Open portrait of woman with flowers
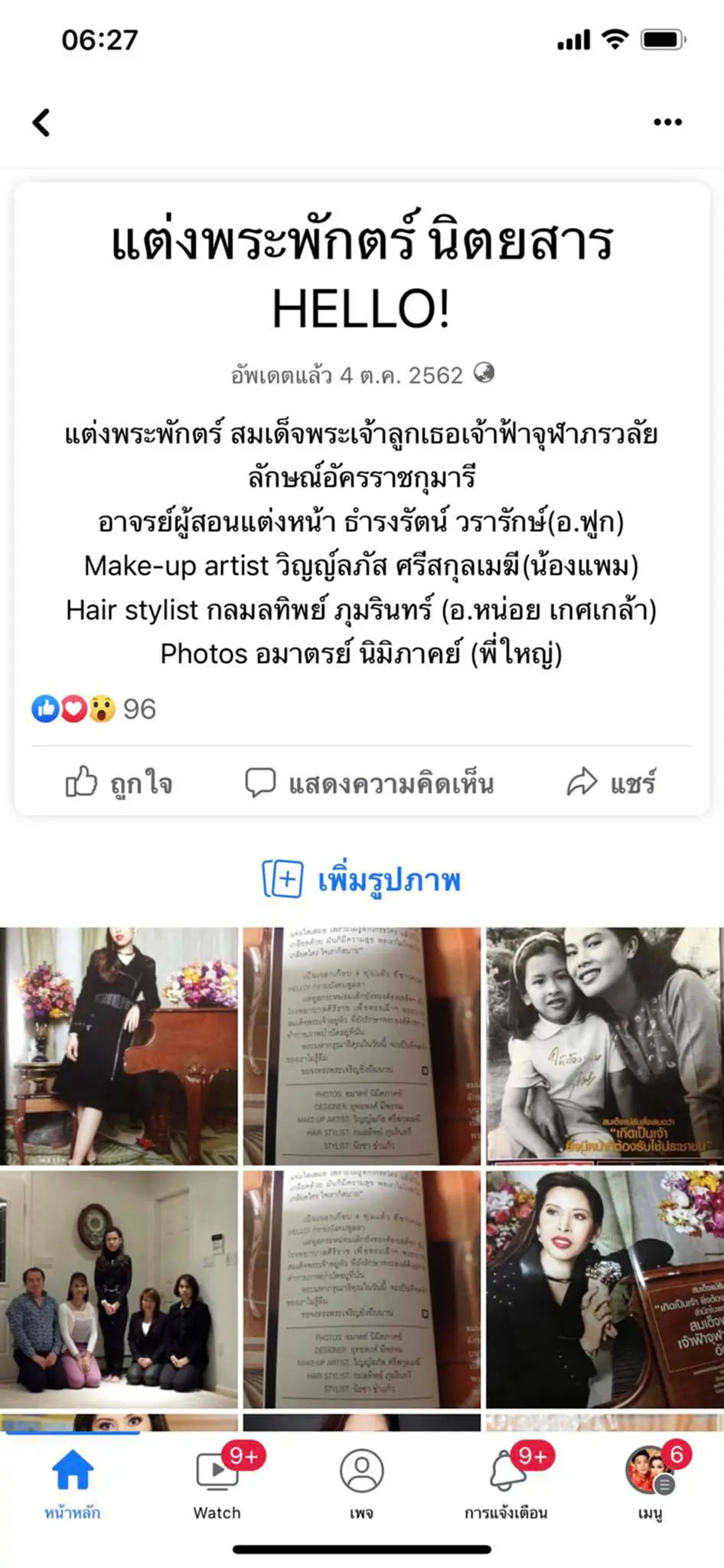The height and width of the screenshot is (1568, 724). pyautogui.click(x=605, y=1289)
